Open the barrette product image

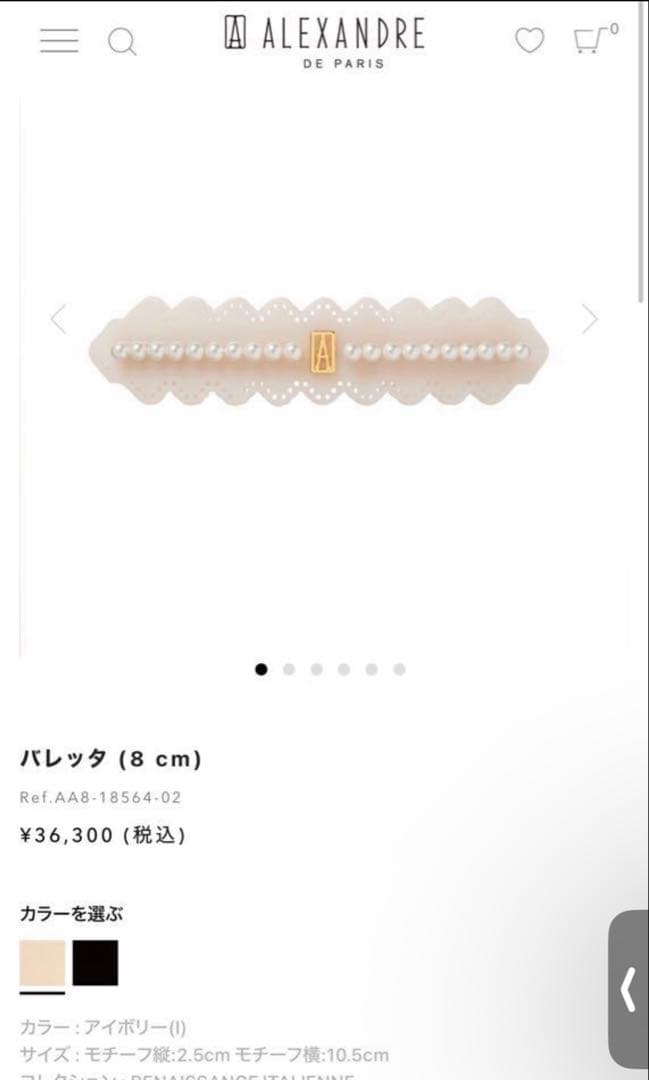point(318,350)
